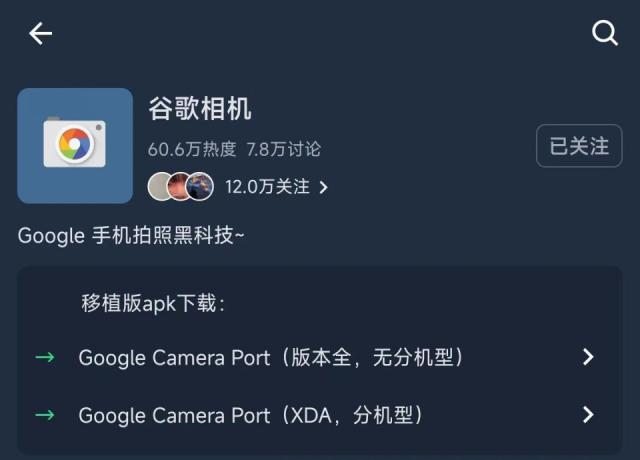The height and width of the screenshot is (460, 640).
Task: Tap the 已关注 follow button
Action: 579,146
